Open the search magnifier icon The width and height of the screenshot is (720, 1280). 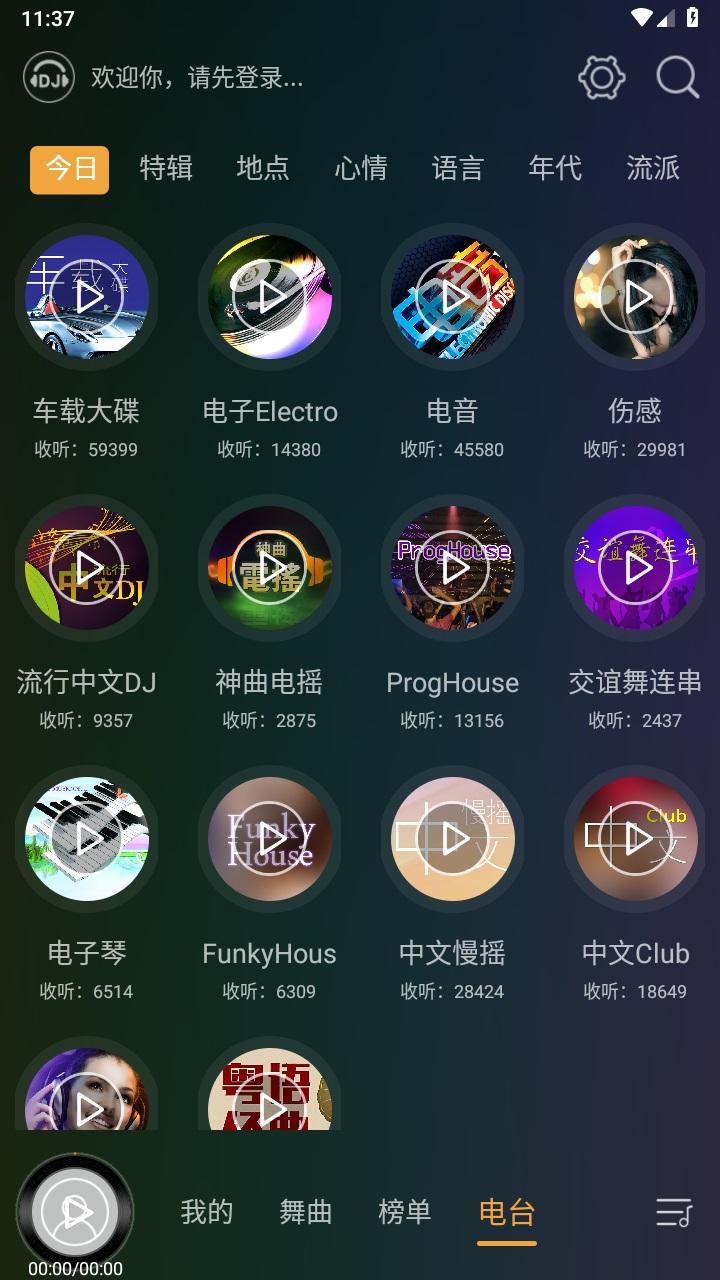pos(677,77)
